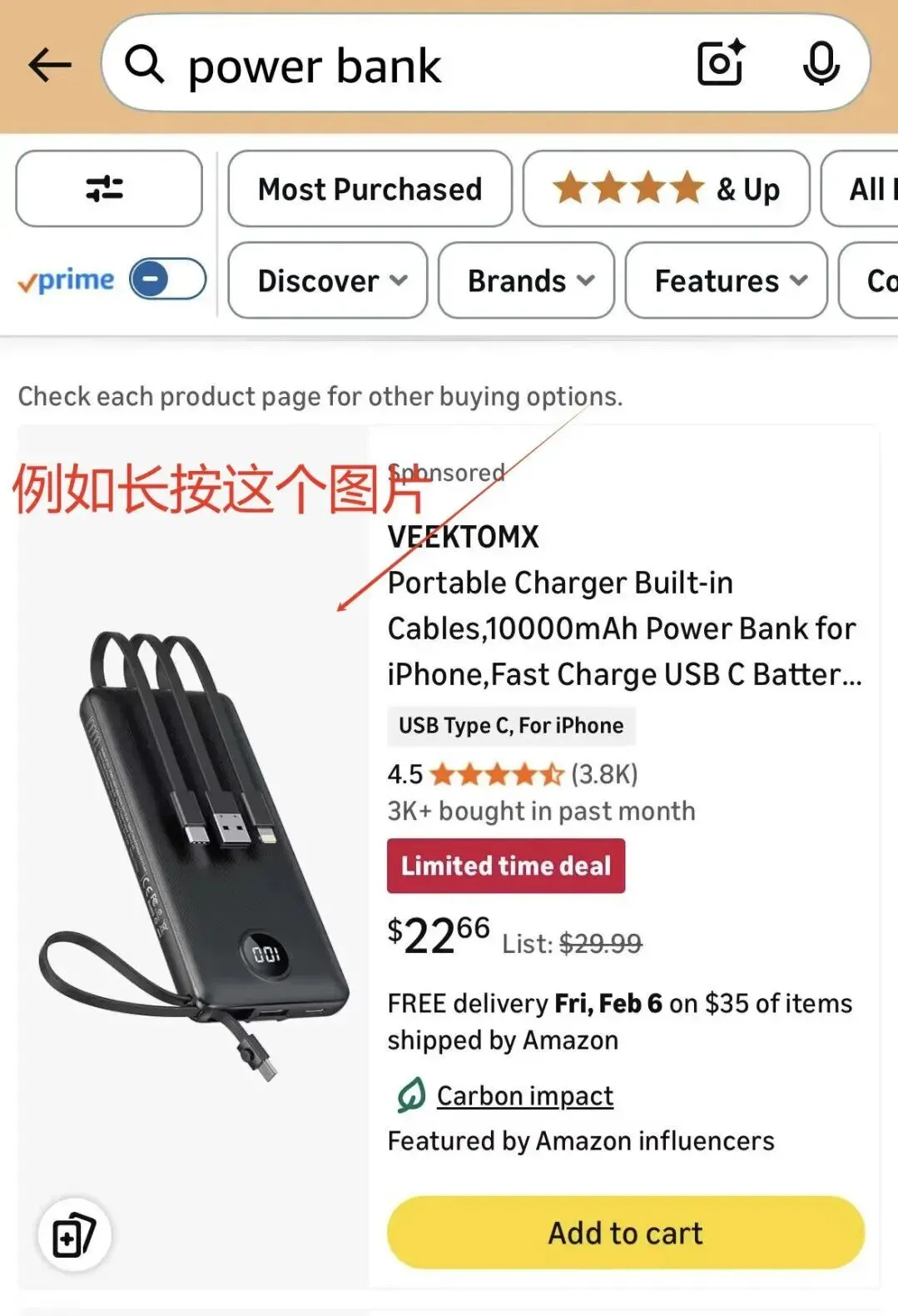The height and width of the screenshot is (1316, 898).
Task: Start voice search with the microphone
Action: coord(821,63)
